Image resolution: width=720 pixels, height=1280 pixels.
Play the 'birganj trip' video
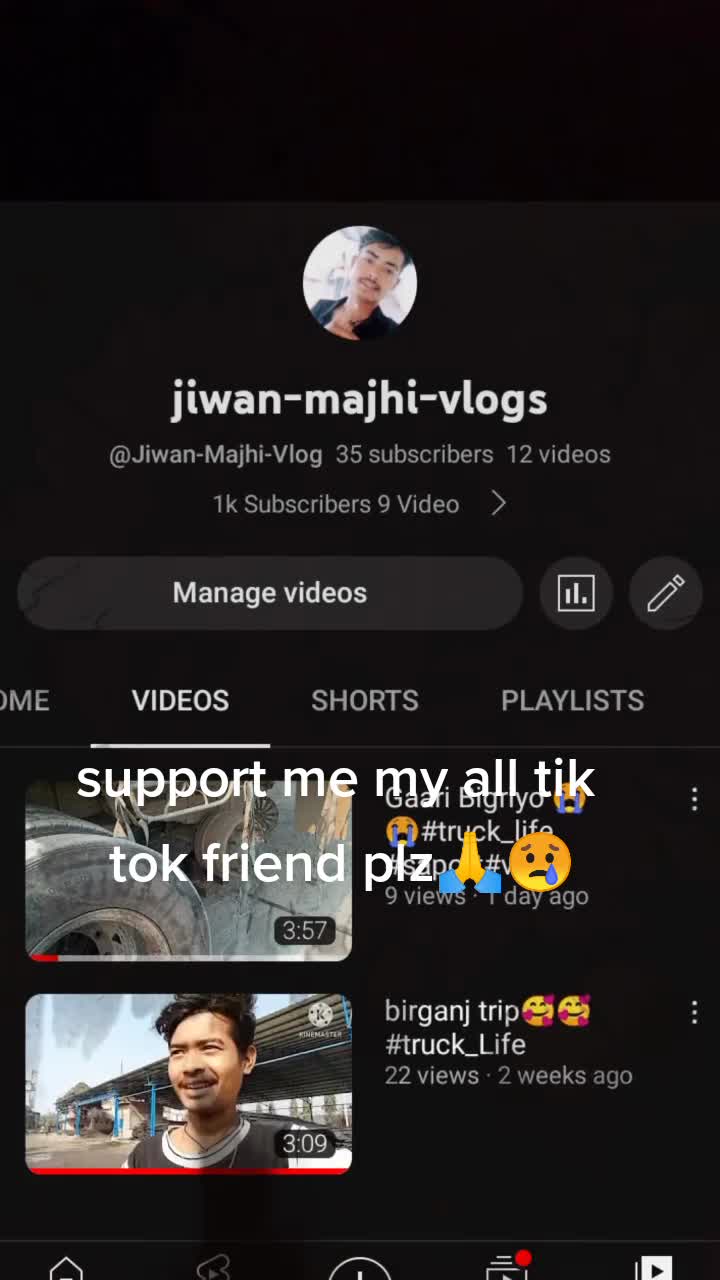click(188, 1083)
